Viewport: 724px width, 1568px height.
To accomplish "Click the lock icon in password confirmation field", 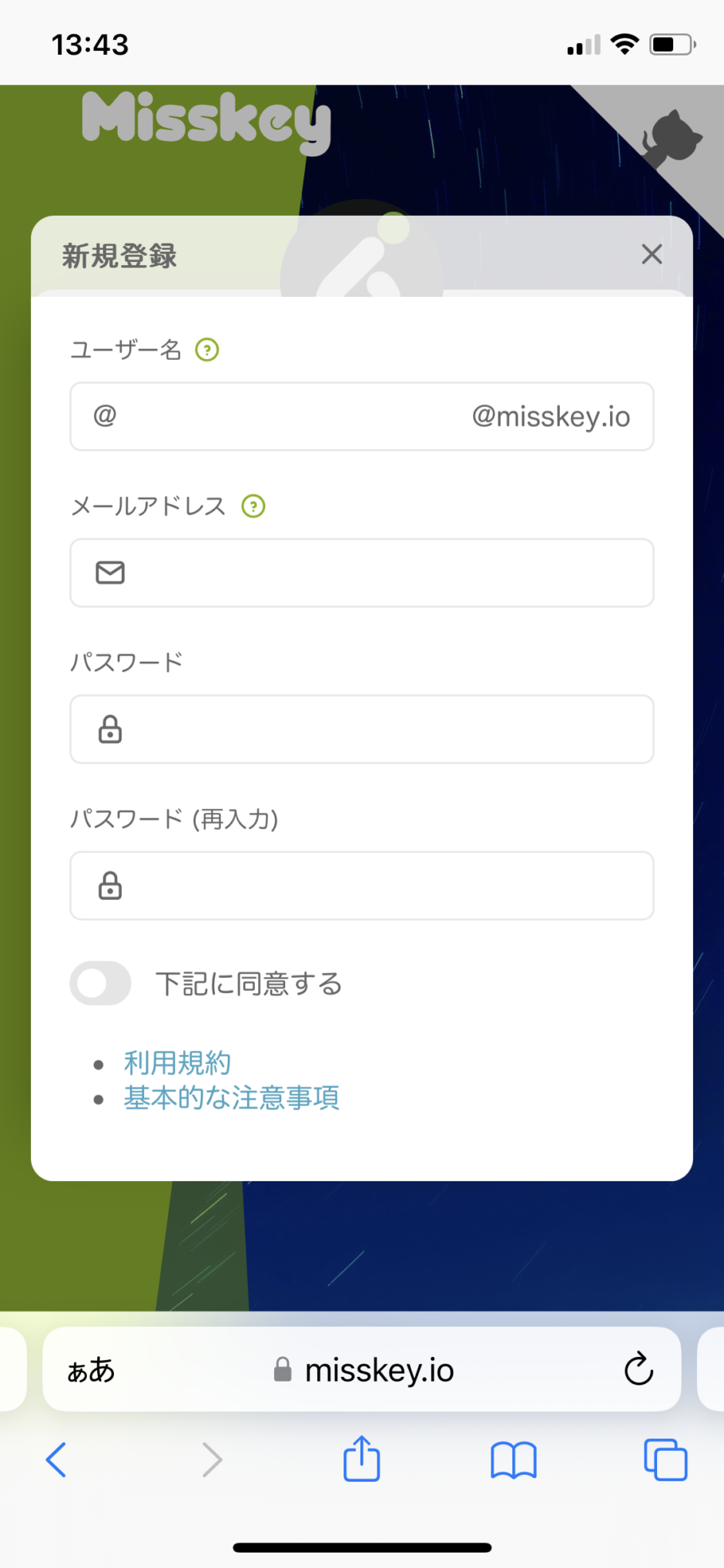I will pos(109,885).
